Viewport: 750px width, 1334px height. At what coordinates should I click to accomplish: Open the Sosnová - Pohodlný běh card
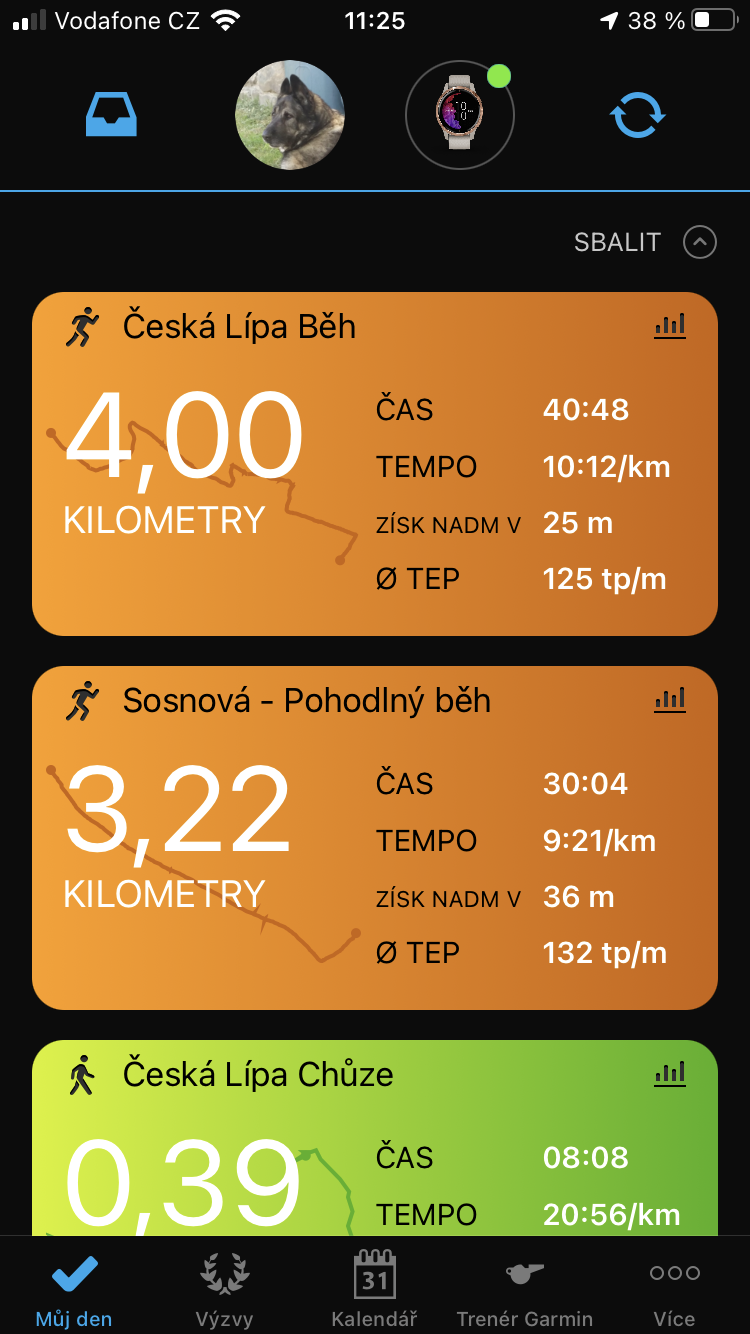coord(375,838)
